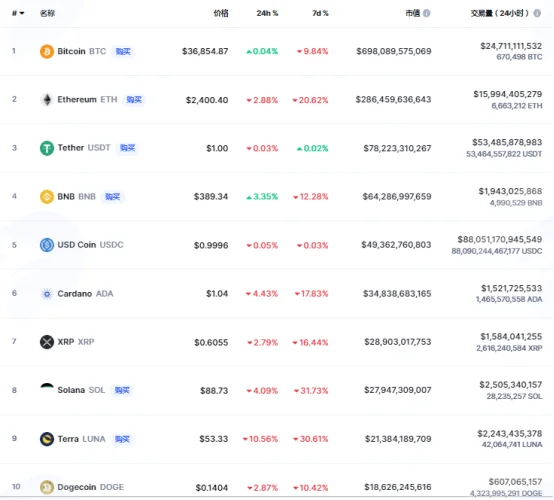Tap the buy button next to Solana
The image size is (554, 500).
click(x=122, y=390)
